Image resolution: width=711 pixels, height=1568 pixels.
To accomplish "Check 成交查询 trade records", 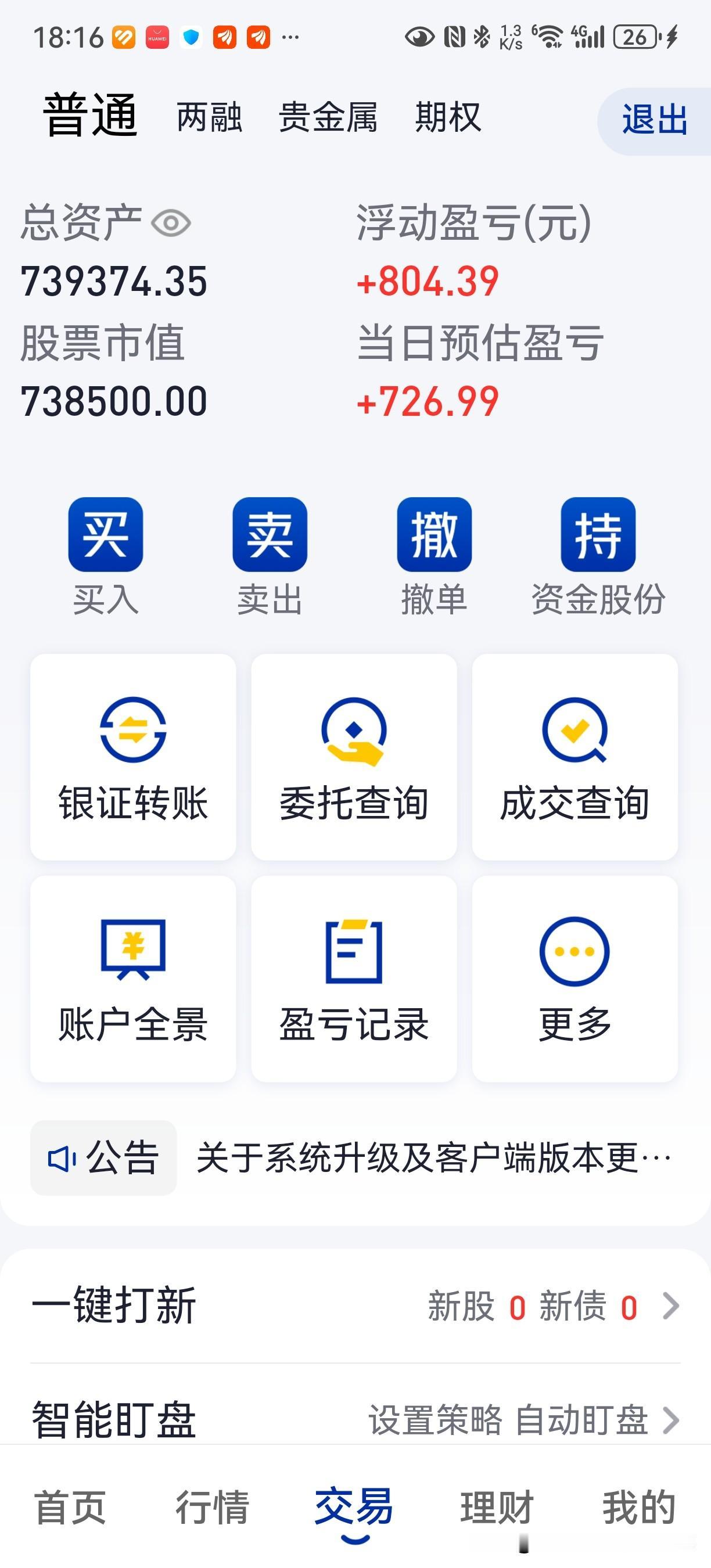I will [x=574, y=757].
